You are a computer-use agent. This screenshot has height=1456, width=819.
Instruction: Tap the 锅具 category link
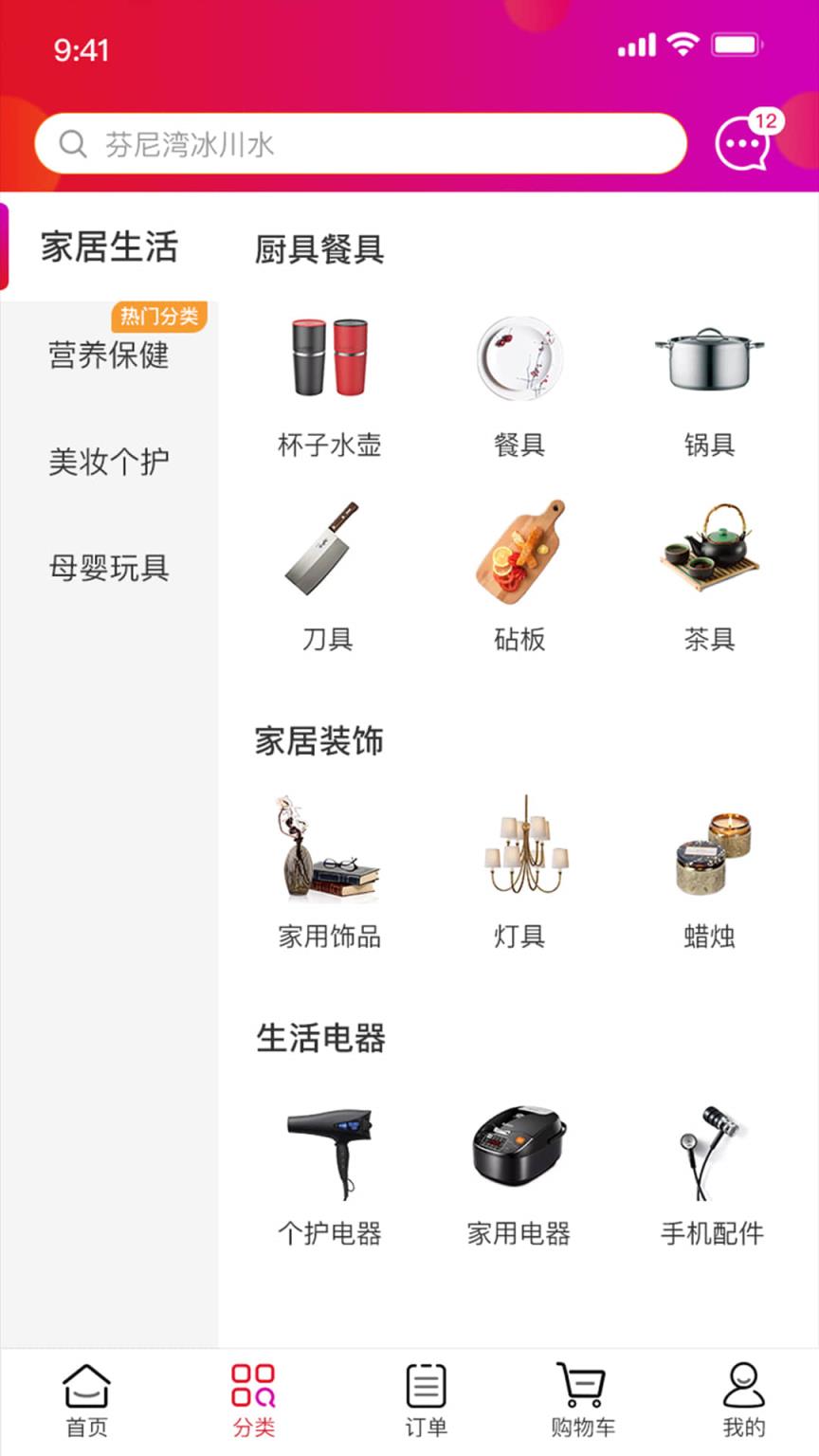[711, 444]
